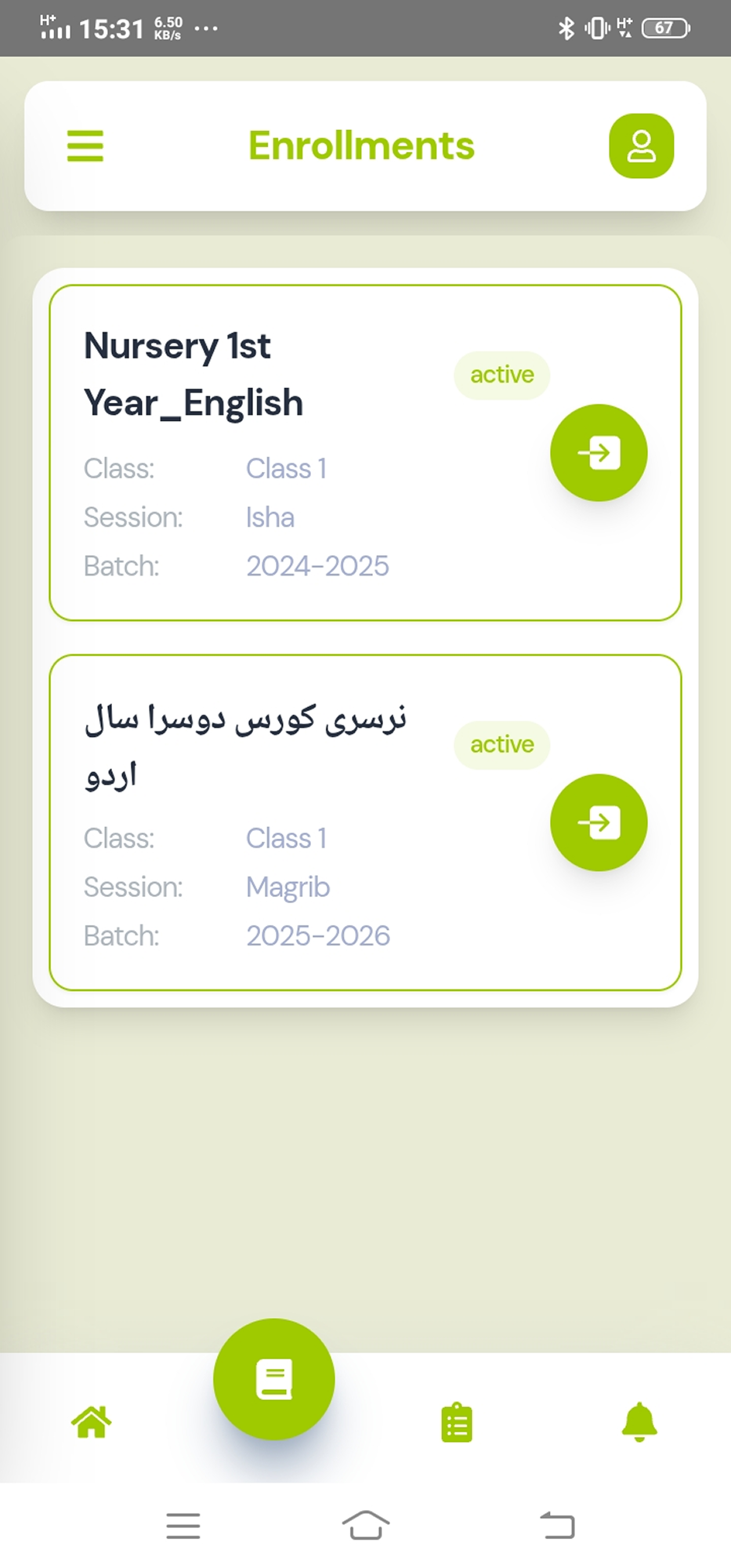Open the notifications bell tab

(x=639, y=1421)
